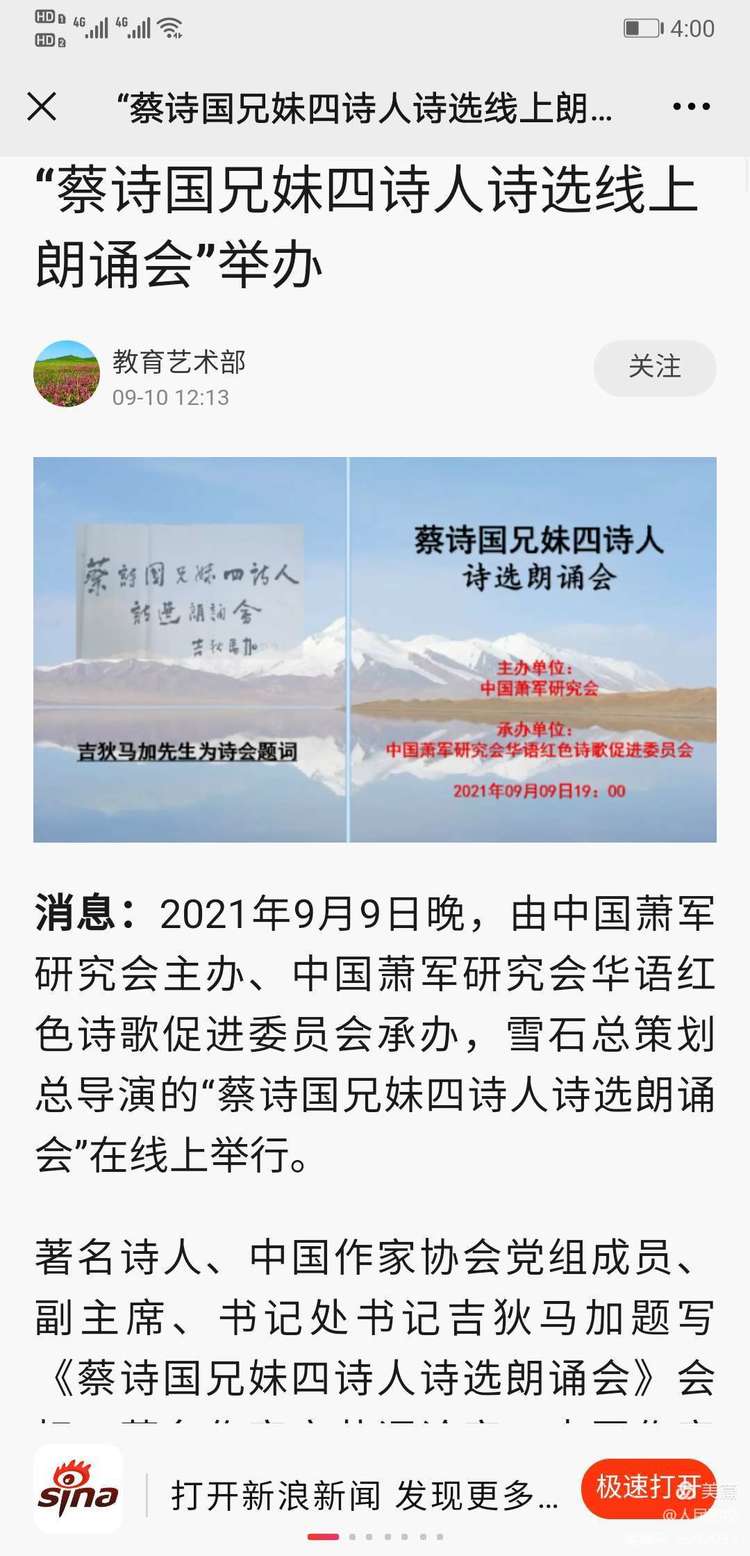Image resolution: width=750 pixels, height=1556 pixels.
Task: Tap 极速打开 to open quickly
Action: click(647, 1487)
